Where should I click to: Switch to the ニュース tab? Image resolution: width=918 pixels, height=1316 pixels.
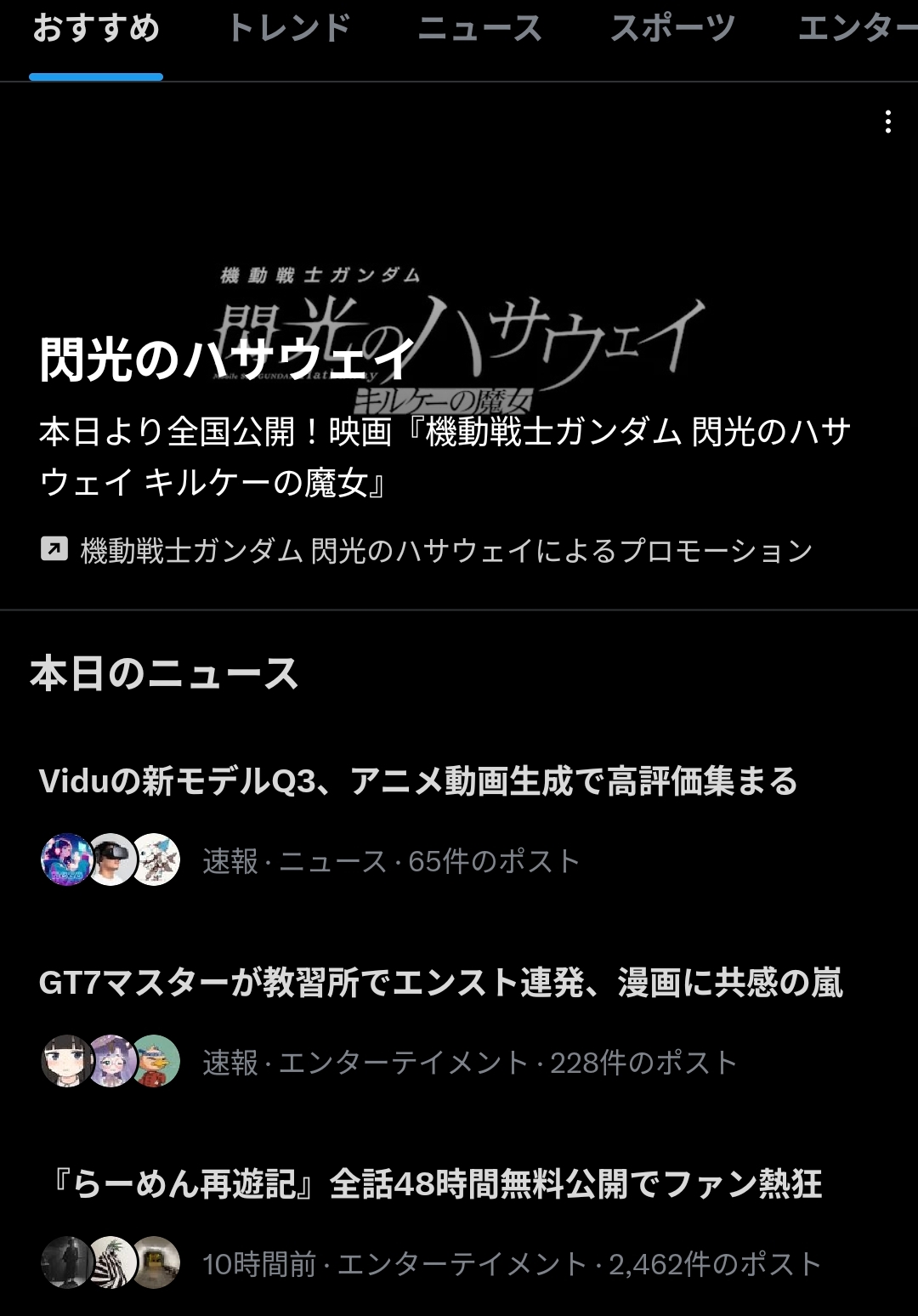480,29
